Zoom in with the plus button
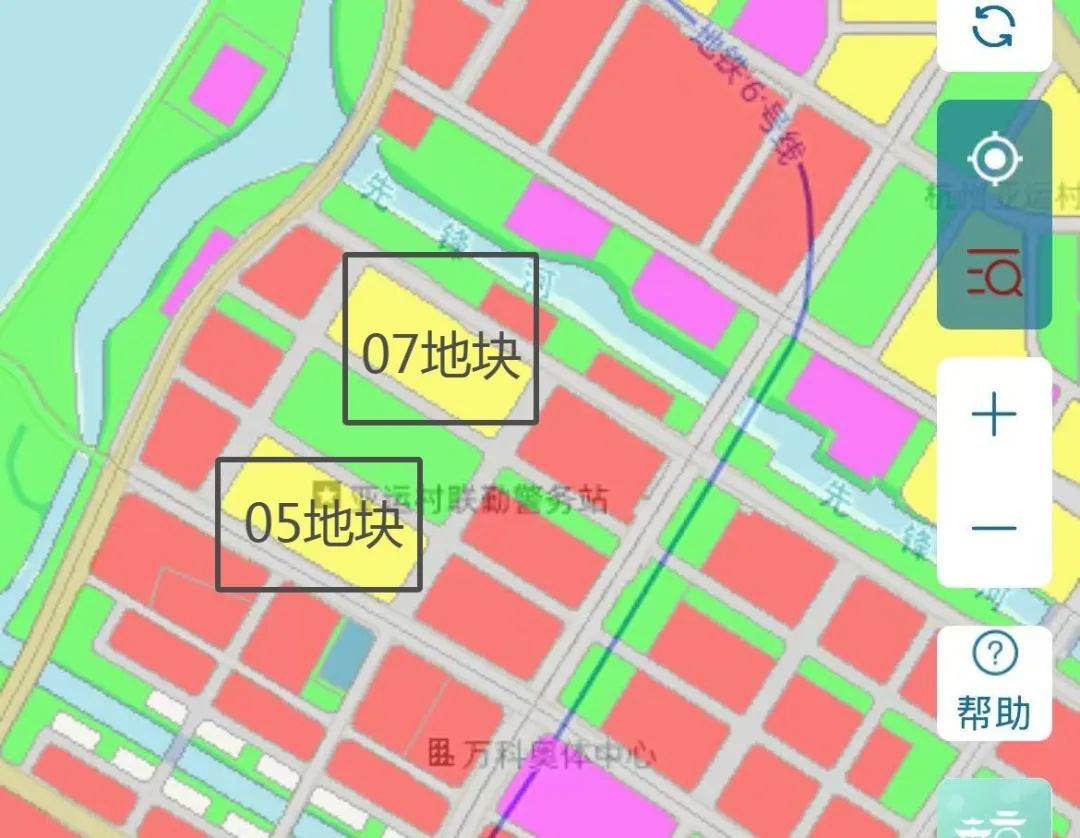The width and height of the screenshot is (1080, 838). 994,414
